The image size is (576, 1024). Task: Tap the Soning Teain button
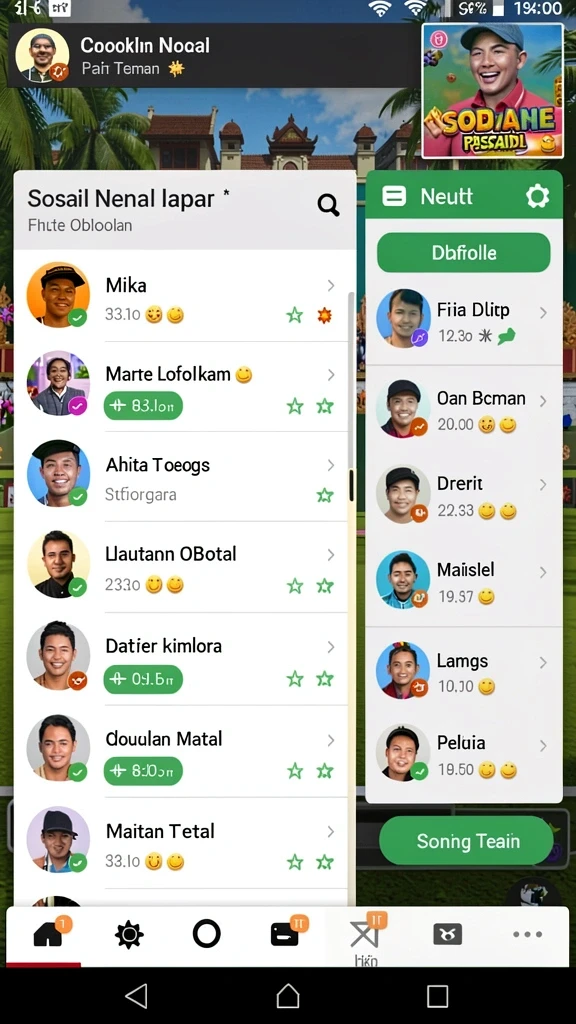[x=466, y=840]
